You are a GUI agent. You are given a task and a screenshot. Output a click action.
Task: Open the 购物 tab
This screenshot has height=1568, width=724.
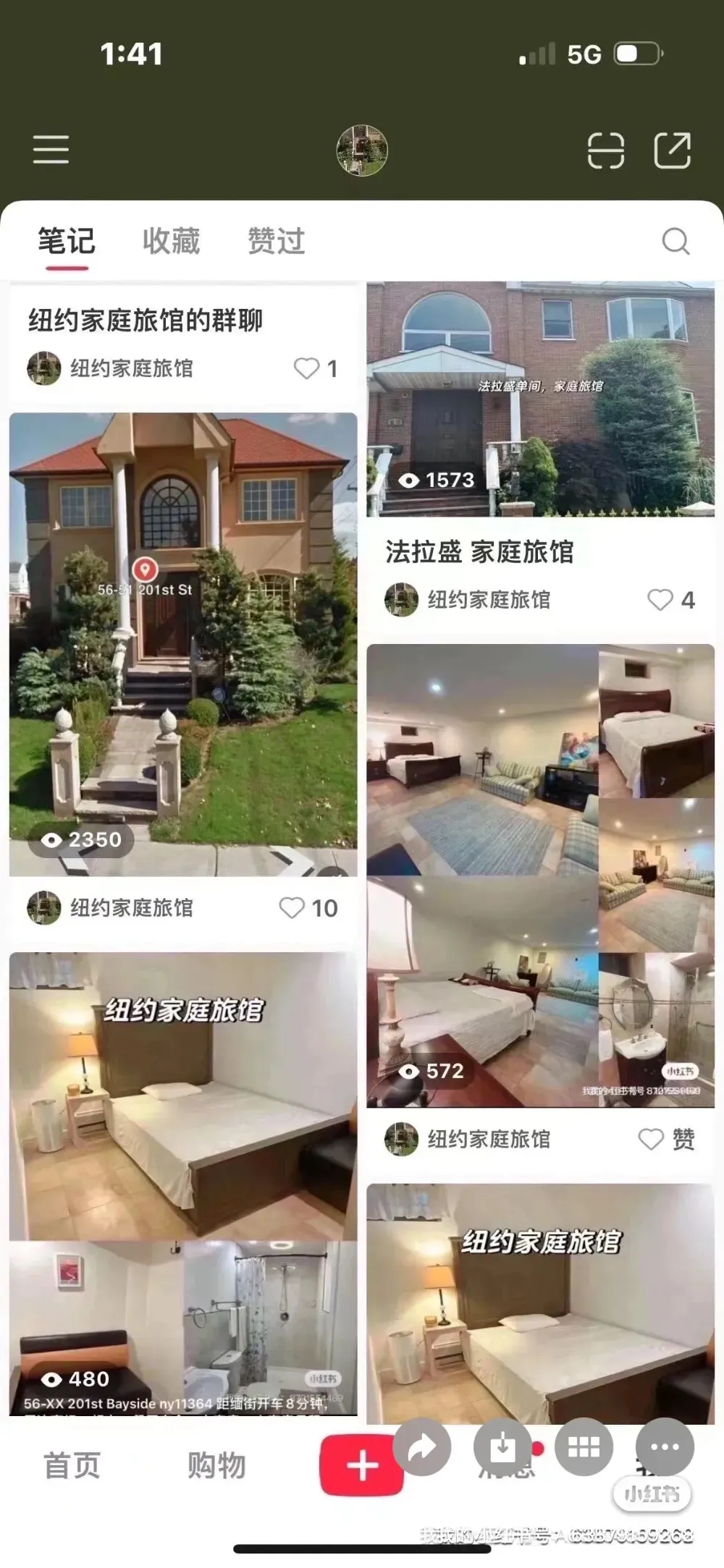pyautogui.click(x=216, y=1465)
